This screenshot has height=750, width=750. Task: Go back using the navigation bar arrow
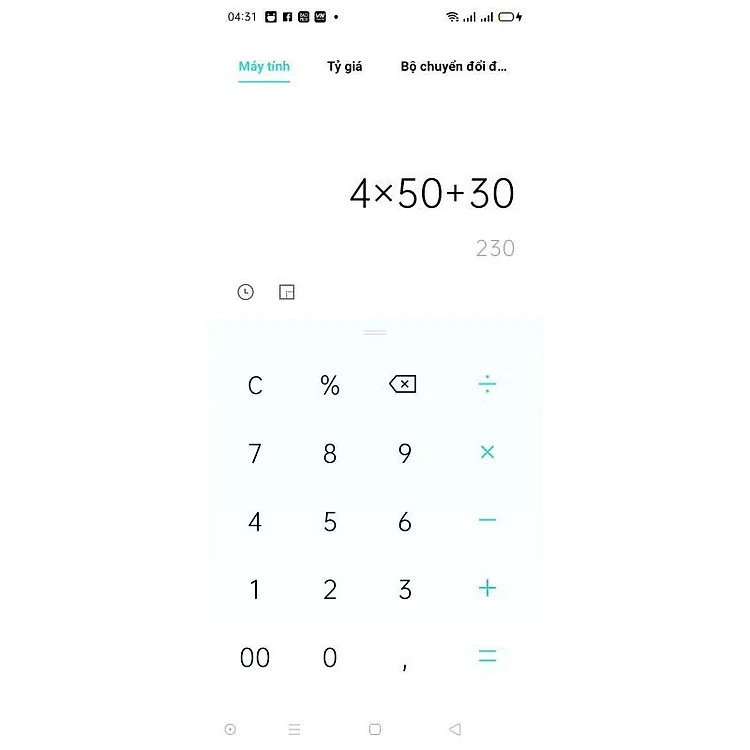pos(455,729)
